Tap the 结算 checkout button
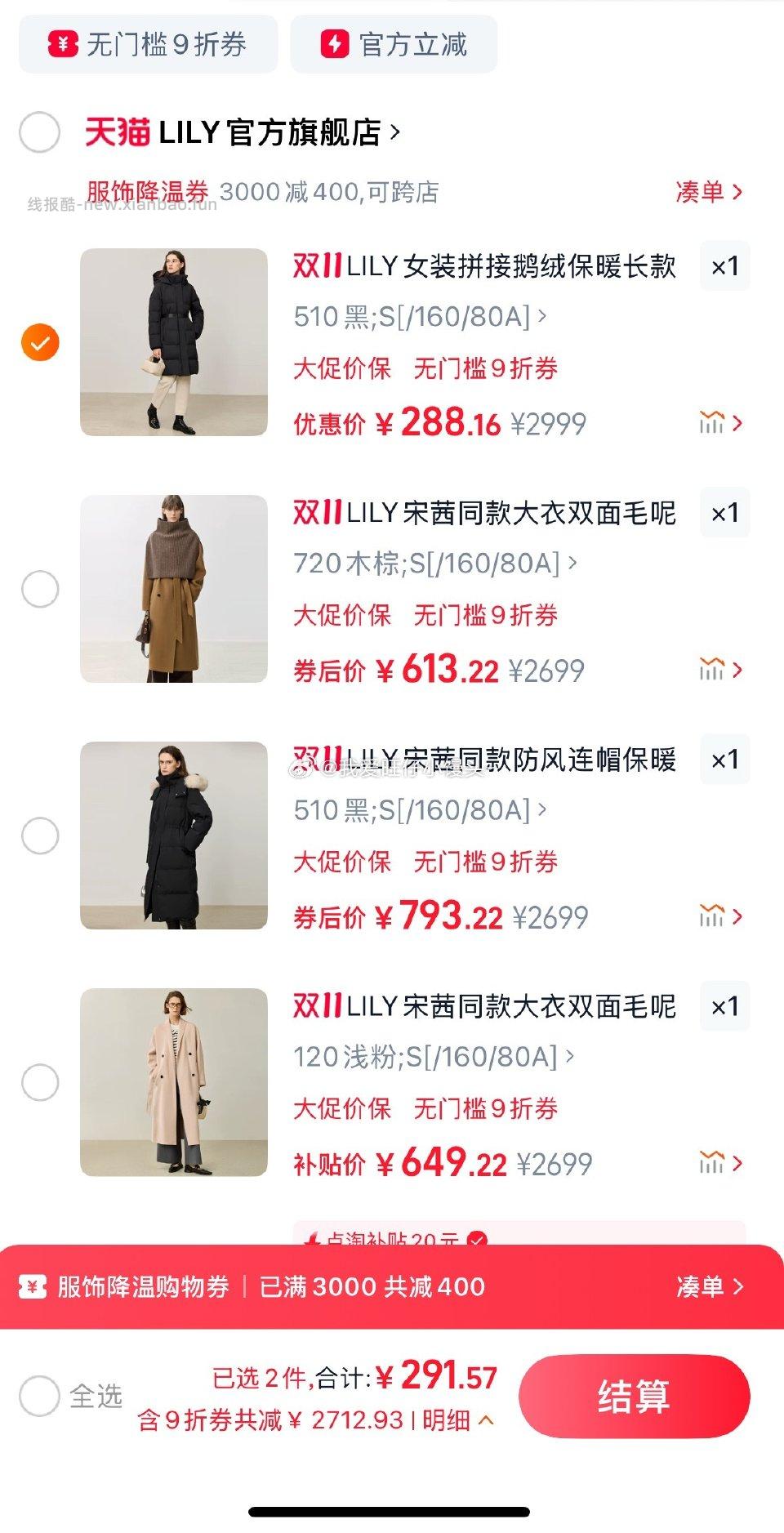 (x=635, y=1396)
